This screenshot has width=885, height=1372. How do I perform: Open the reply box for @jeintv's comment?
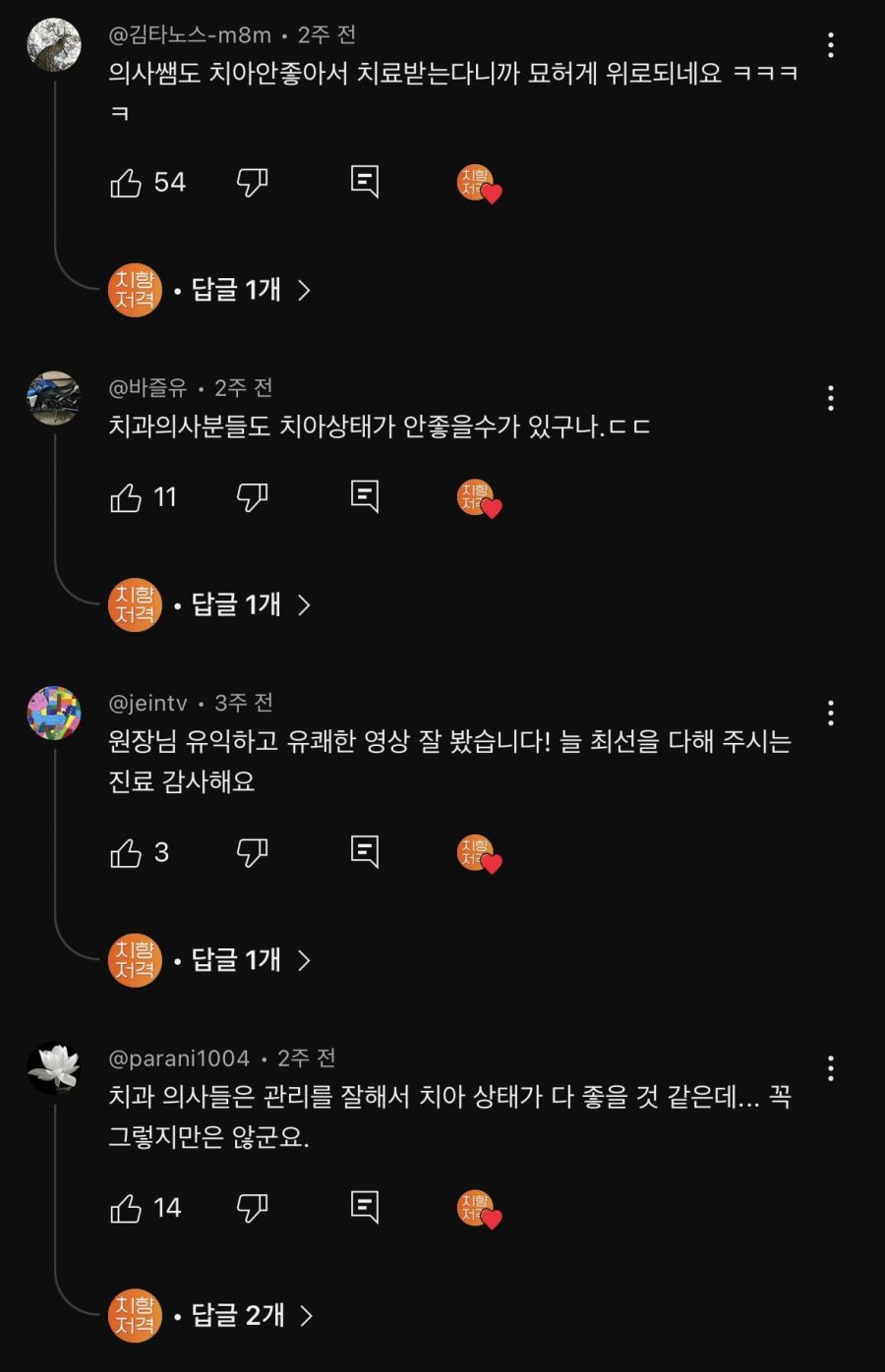[366, 852]
